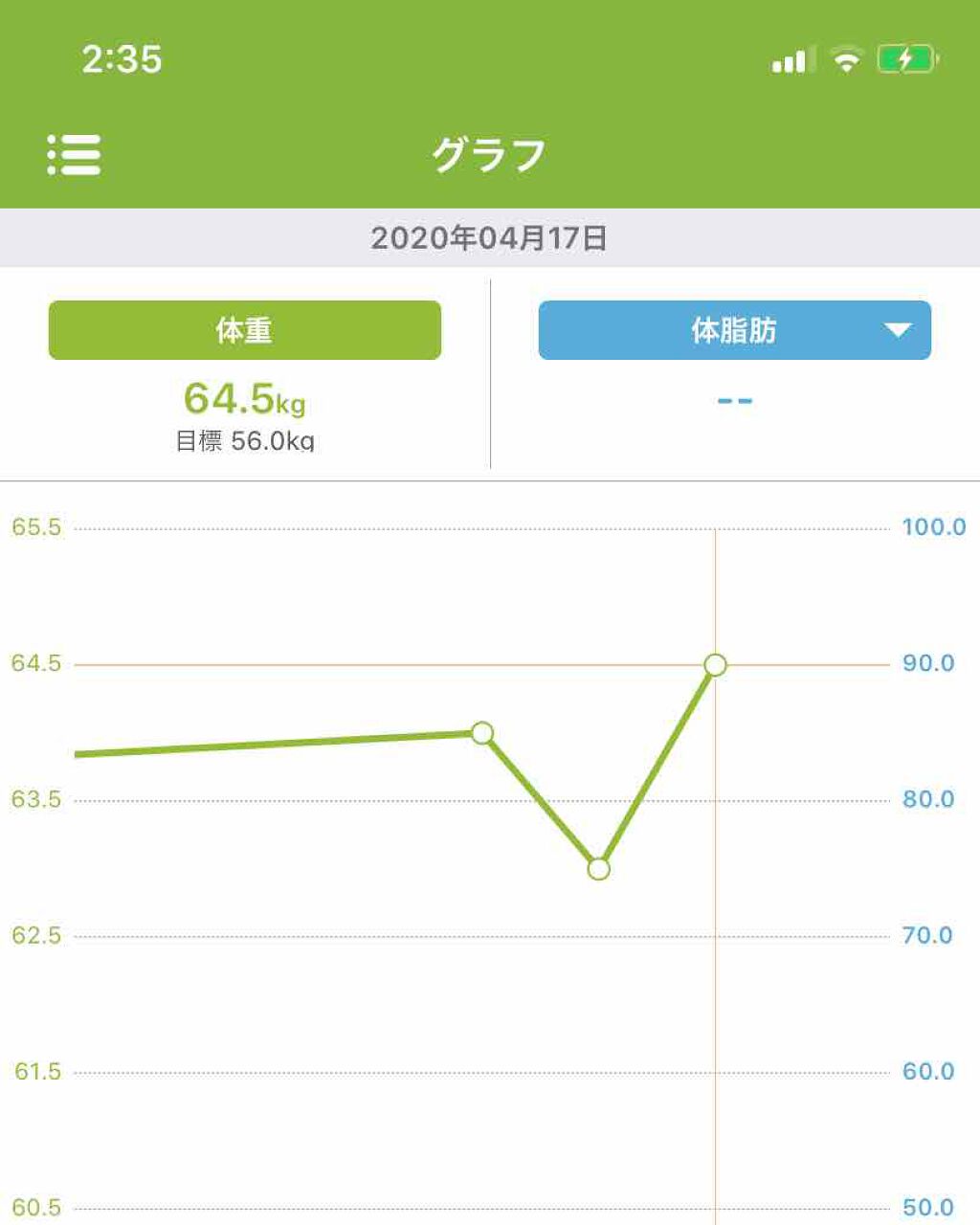The width and height of the screenshot is (980, 1225).
Task: Open the list menu icon
Action: pyautogui.click(x=75, y=154)
